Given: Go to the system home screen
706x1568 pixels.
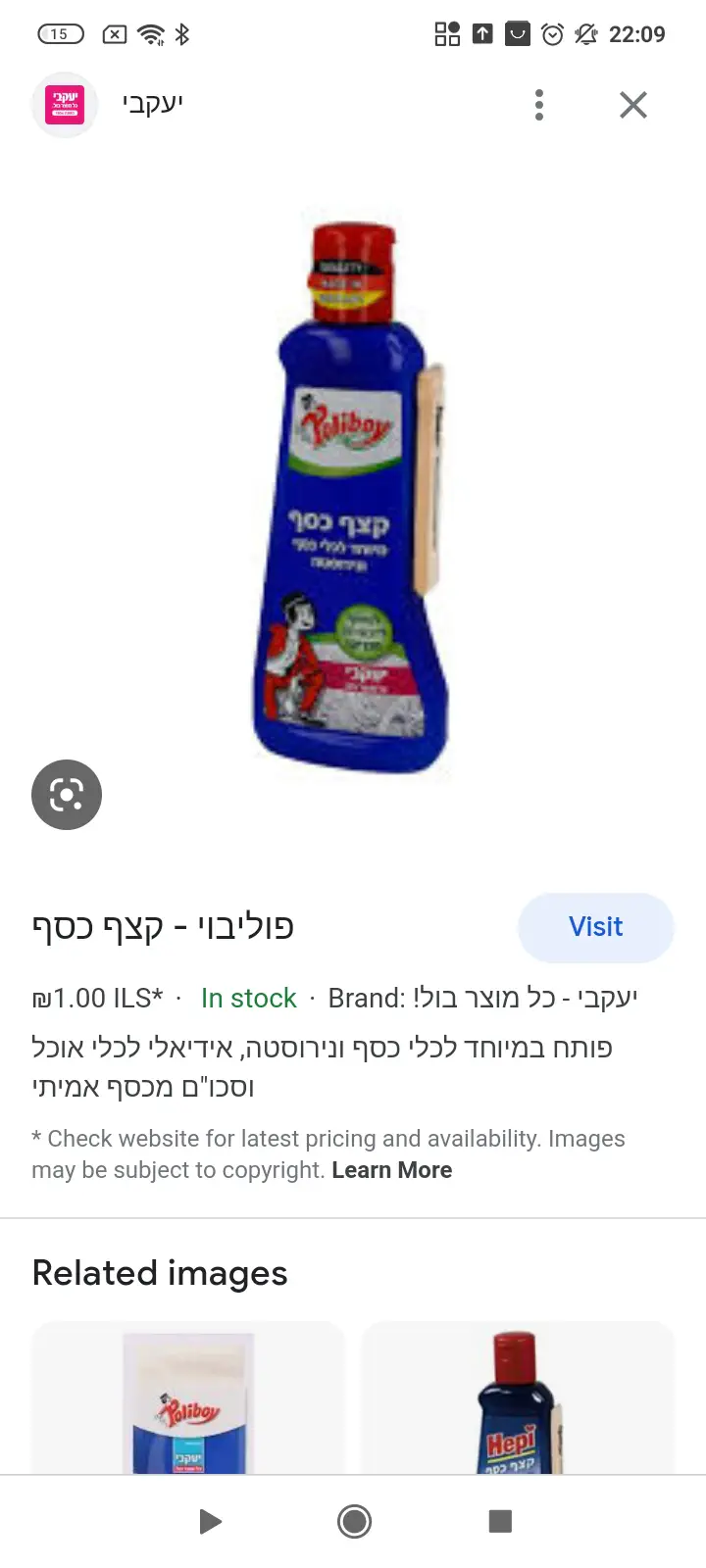Looking at the screenshot, I should pos(354,1521).
